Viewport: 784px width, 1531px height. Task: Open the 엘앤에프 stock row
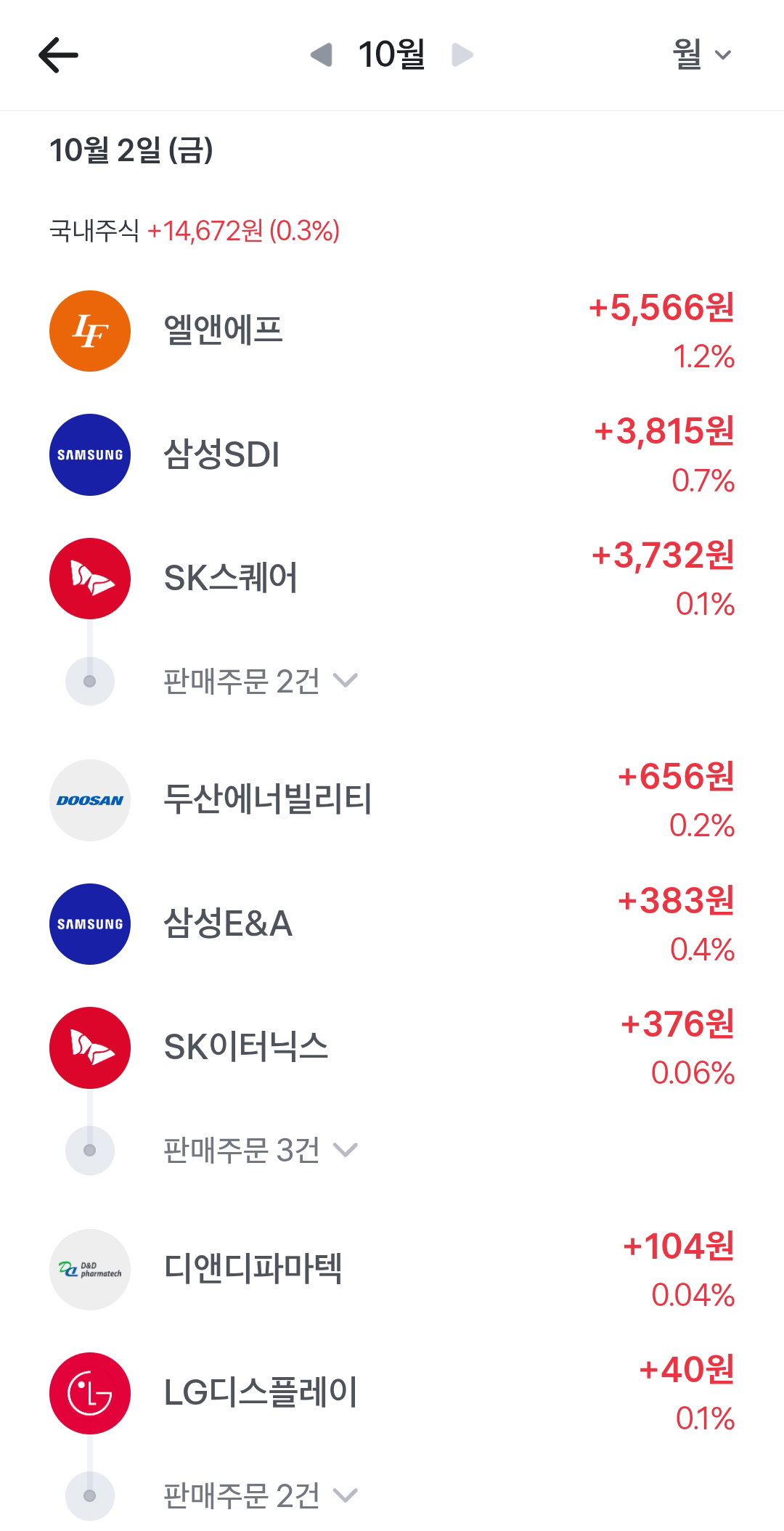(392, 331)
